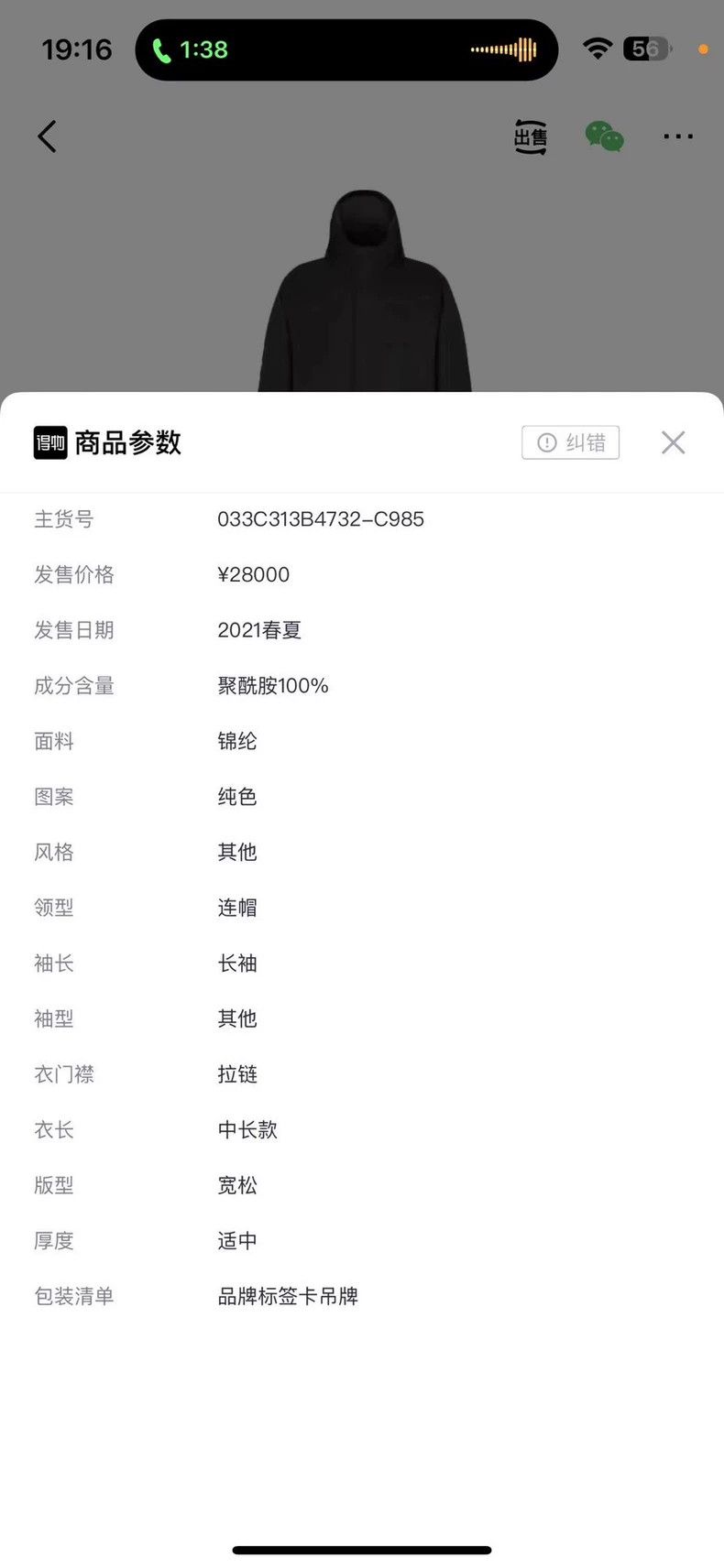Close the 商品参数 panel
724x1568 pixels.
[x=673, y=442]
